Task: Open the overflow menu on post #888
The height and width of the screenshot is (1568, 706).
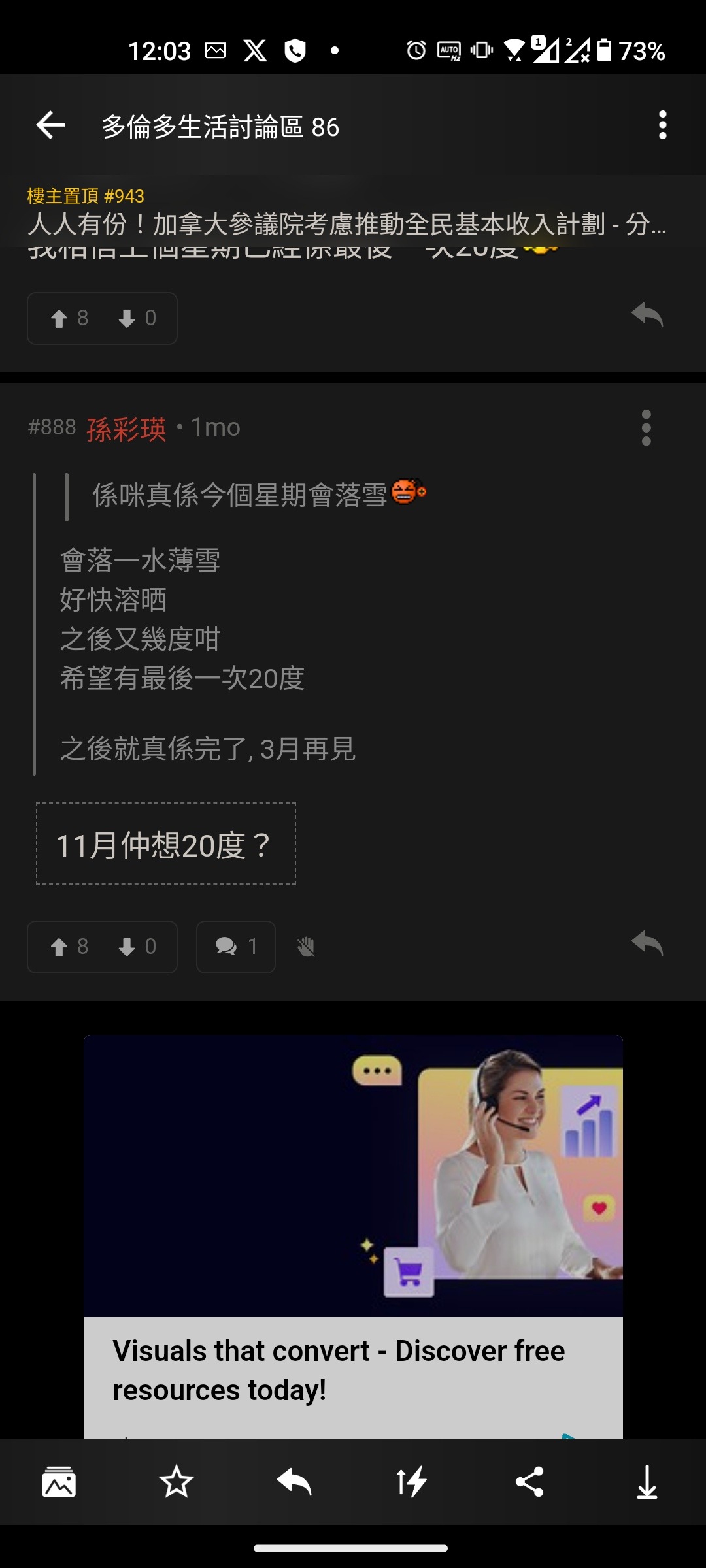Action: pyautogui.click(x=646, y=428)
